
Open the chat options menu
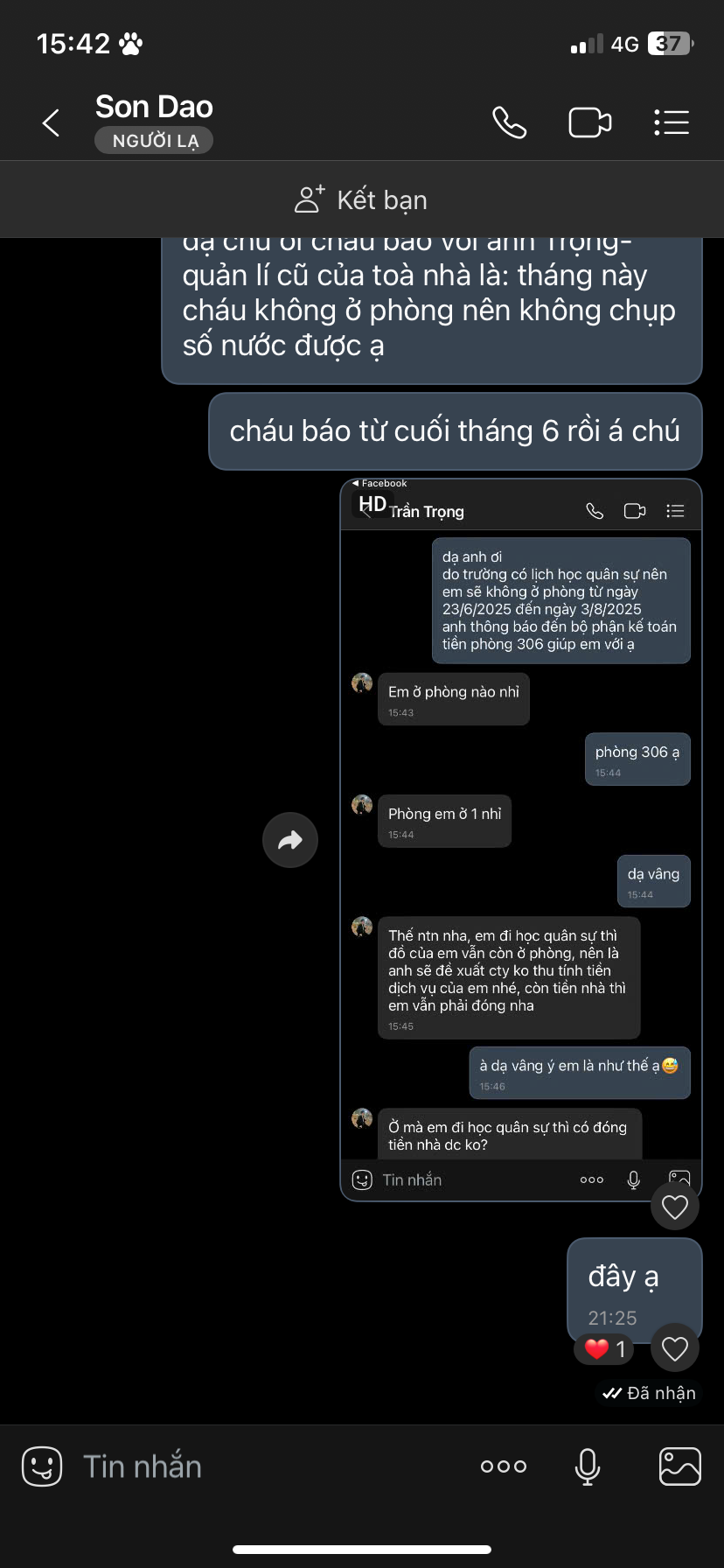click(x=672, y=122)
